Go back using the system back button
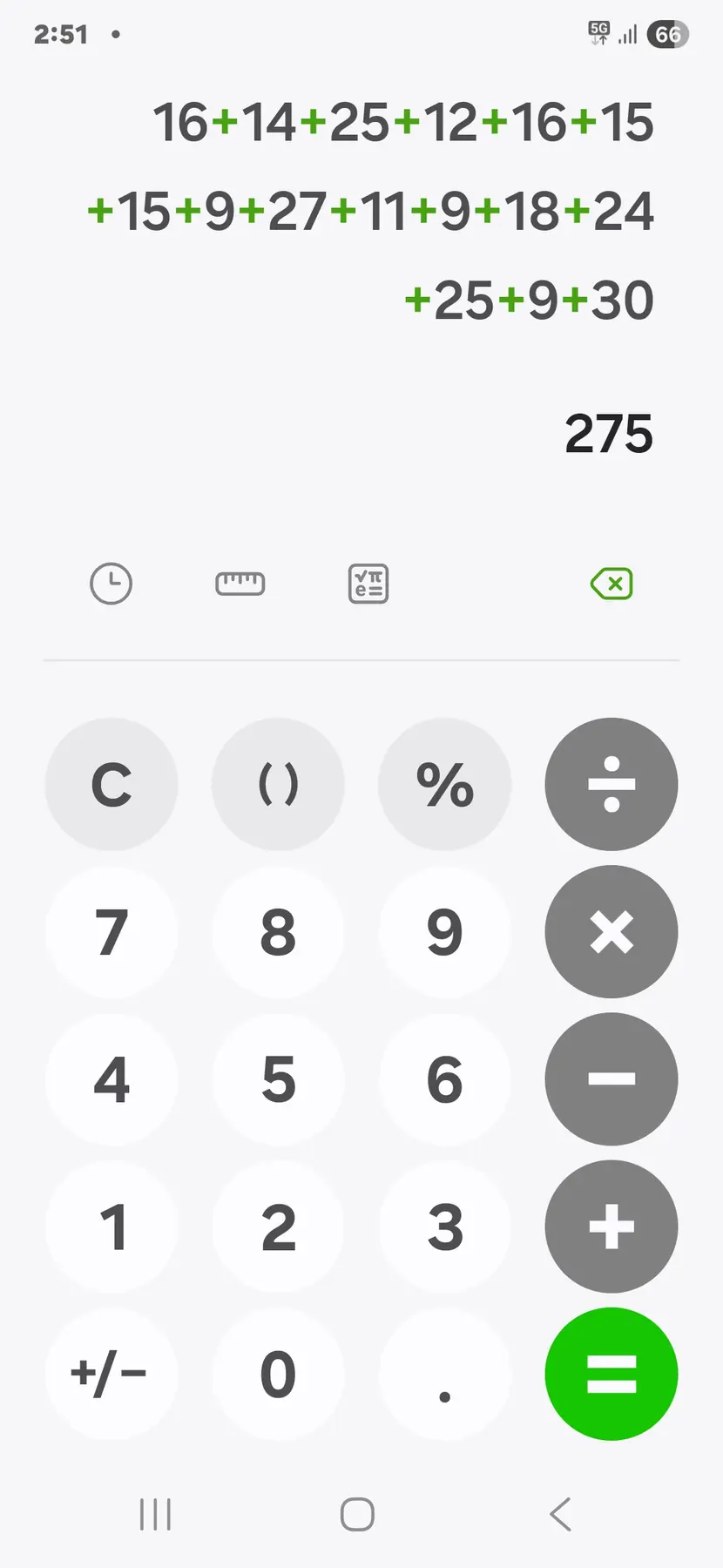This screenshot has height=1568, width=723. (x=561, y=1515)
